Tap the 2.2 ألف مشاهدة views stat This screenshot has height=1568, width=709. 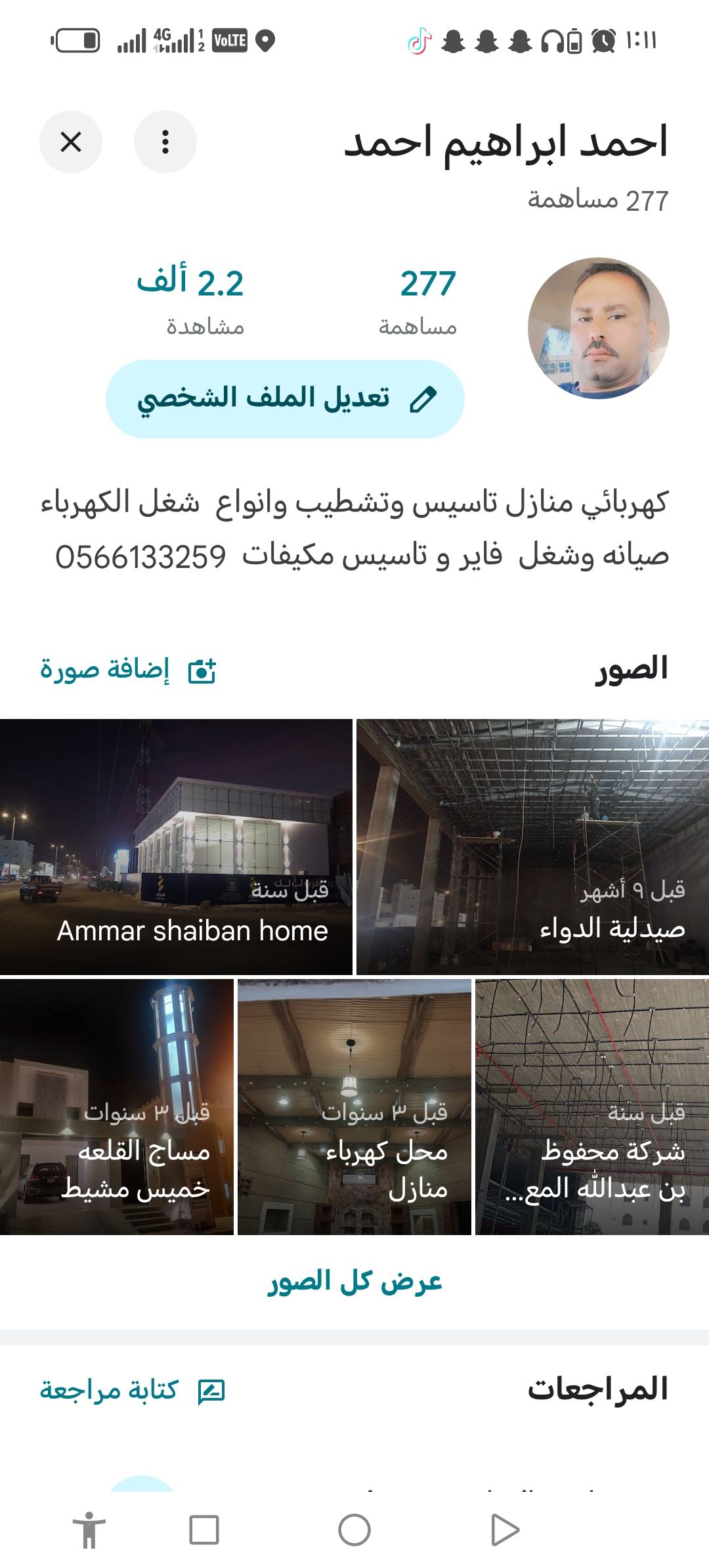pyautogui.click(x=205, y=302)
